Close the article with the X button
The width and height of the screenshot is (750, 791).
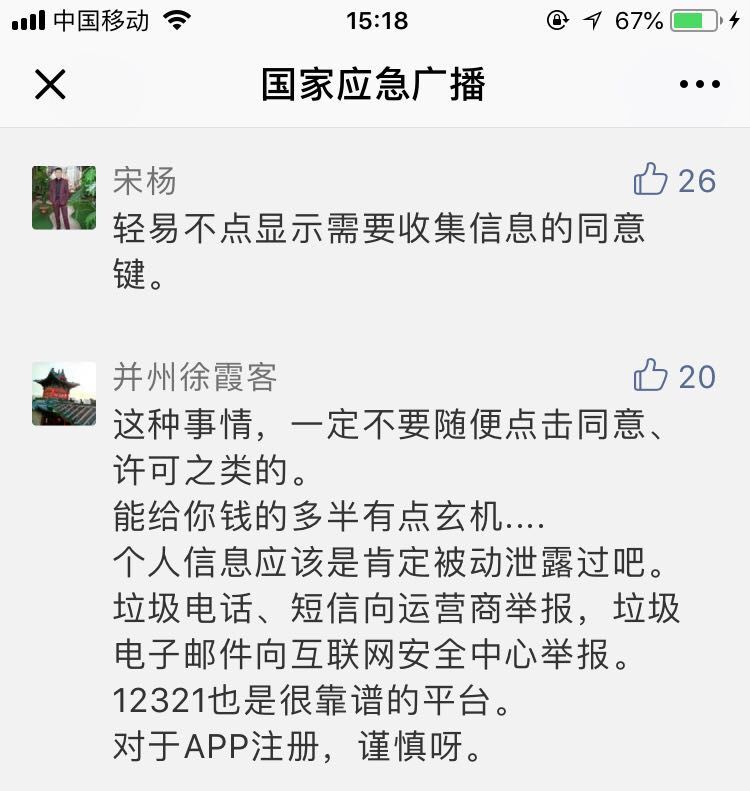coord(48,85)
